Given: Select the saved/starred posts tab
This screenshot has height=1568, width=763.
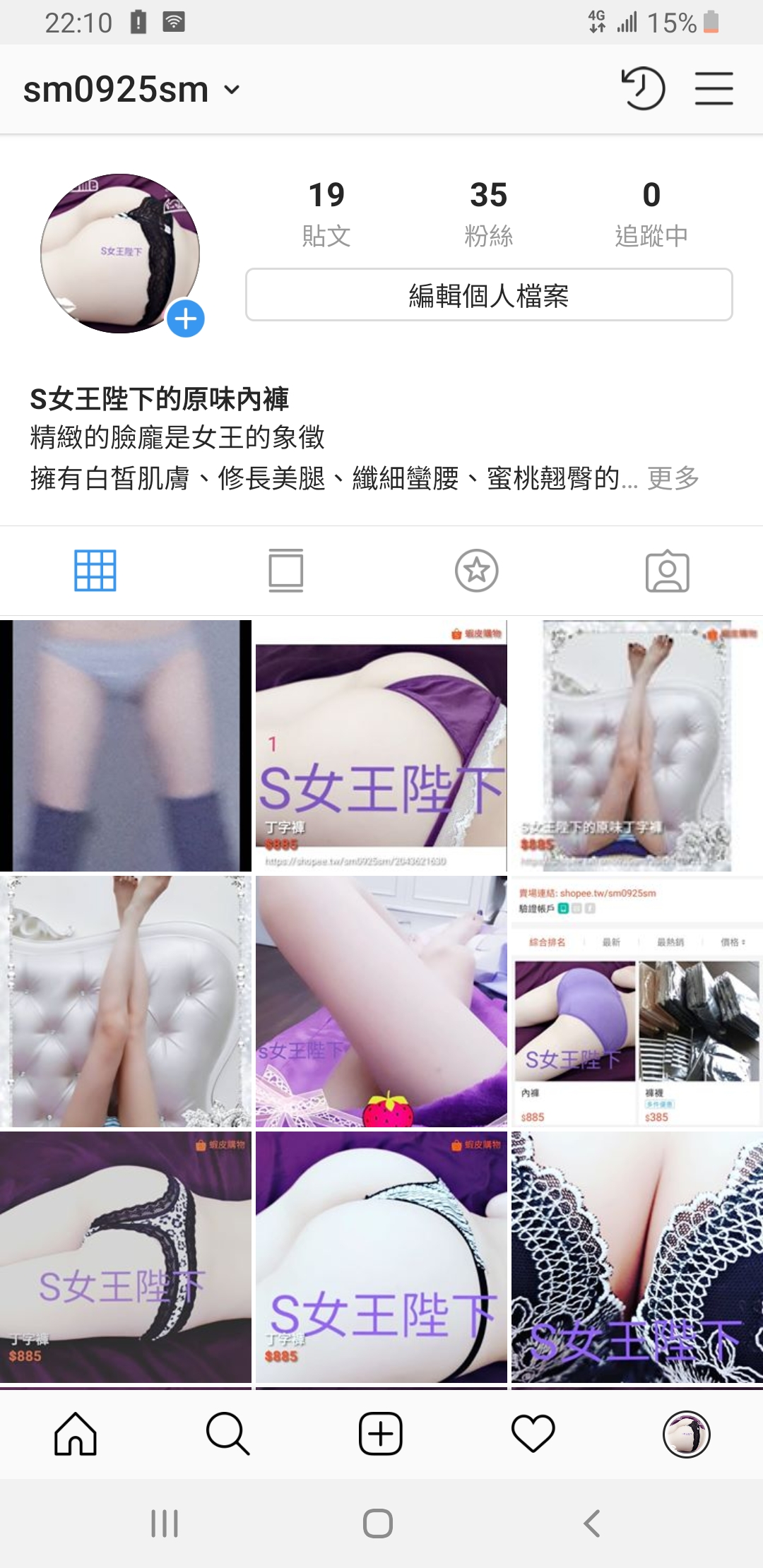Looking at the screenshot, I should (x=477, y=571).
